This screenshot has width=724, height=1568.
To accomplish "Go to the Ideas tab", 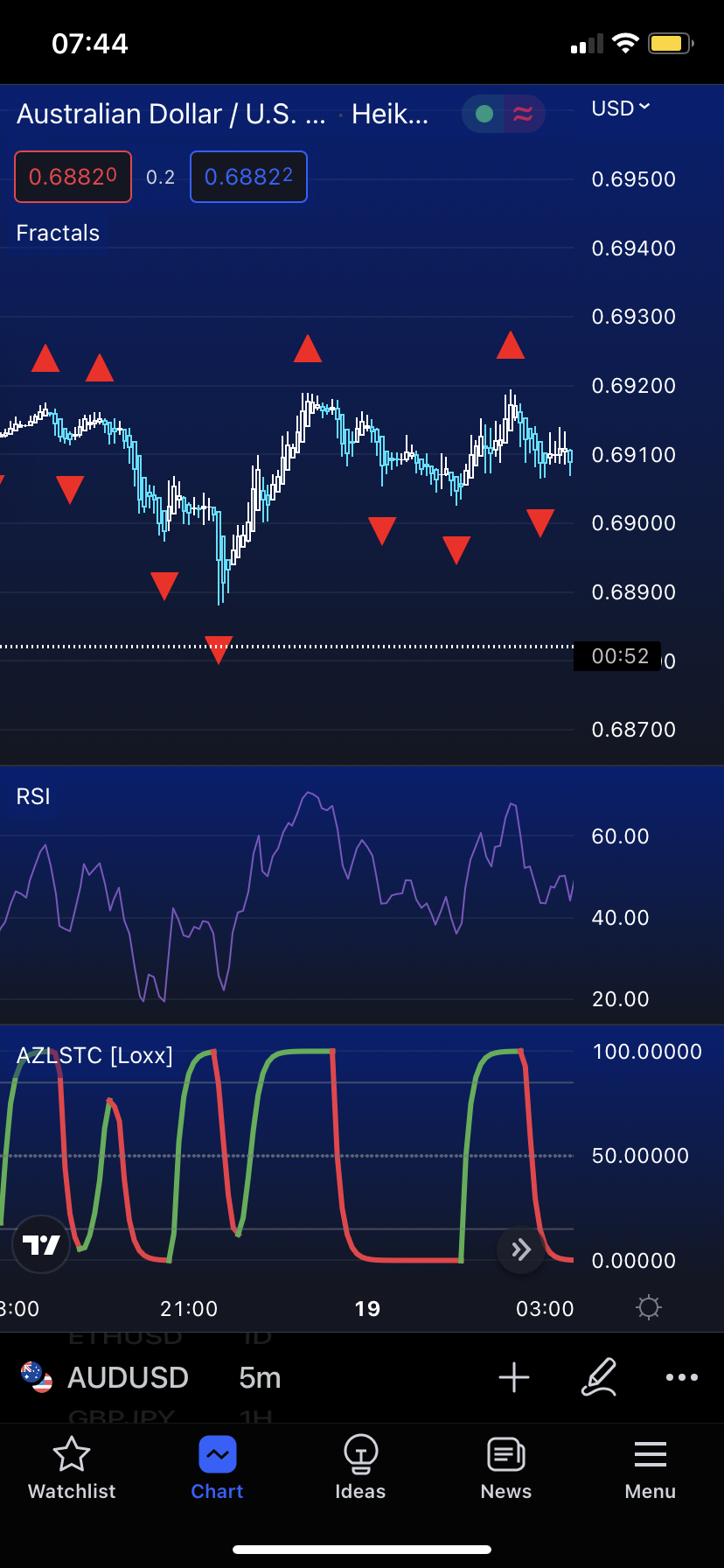I will 360,1468.
